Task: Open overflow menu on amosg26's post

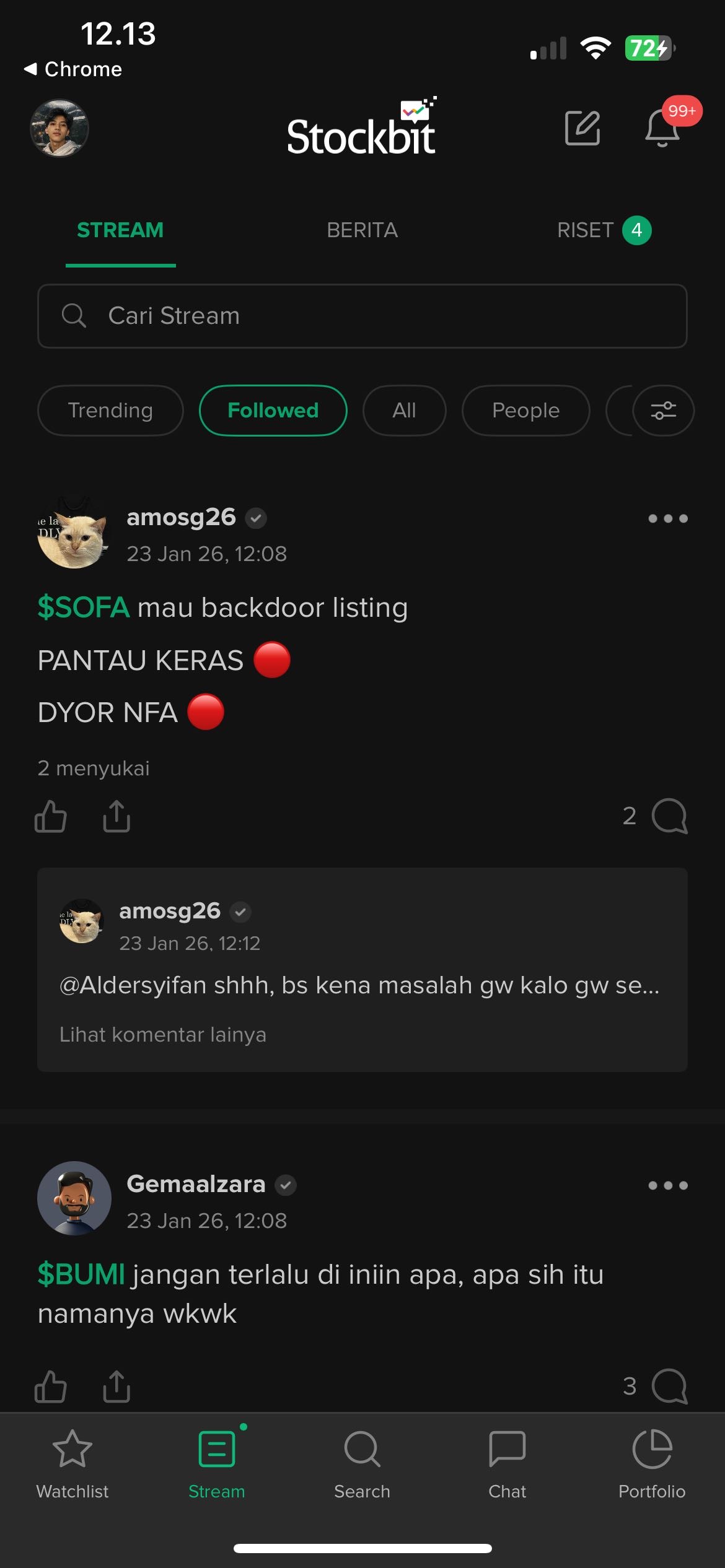Action: click(x=667, y=518)
